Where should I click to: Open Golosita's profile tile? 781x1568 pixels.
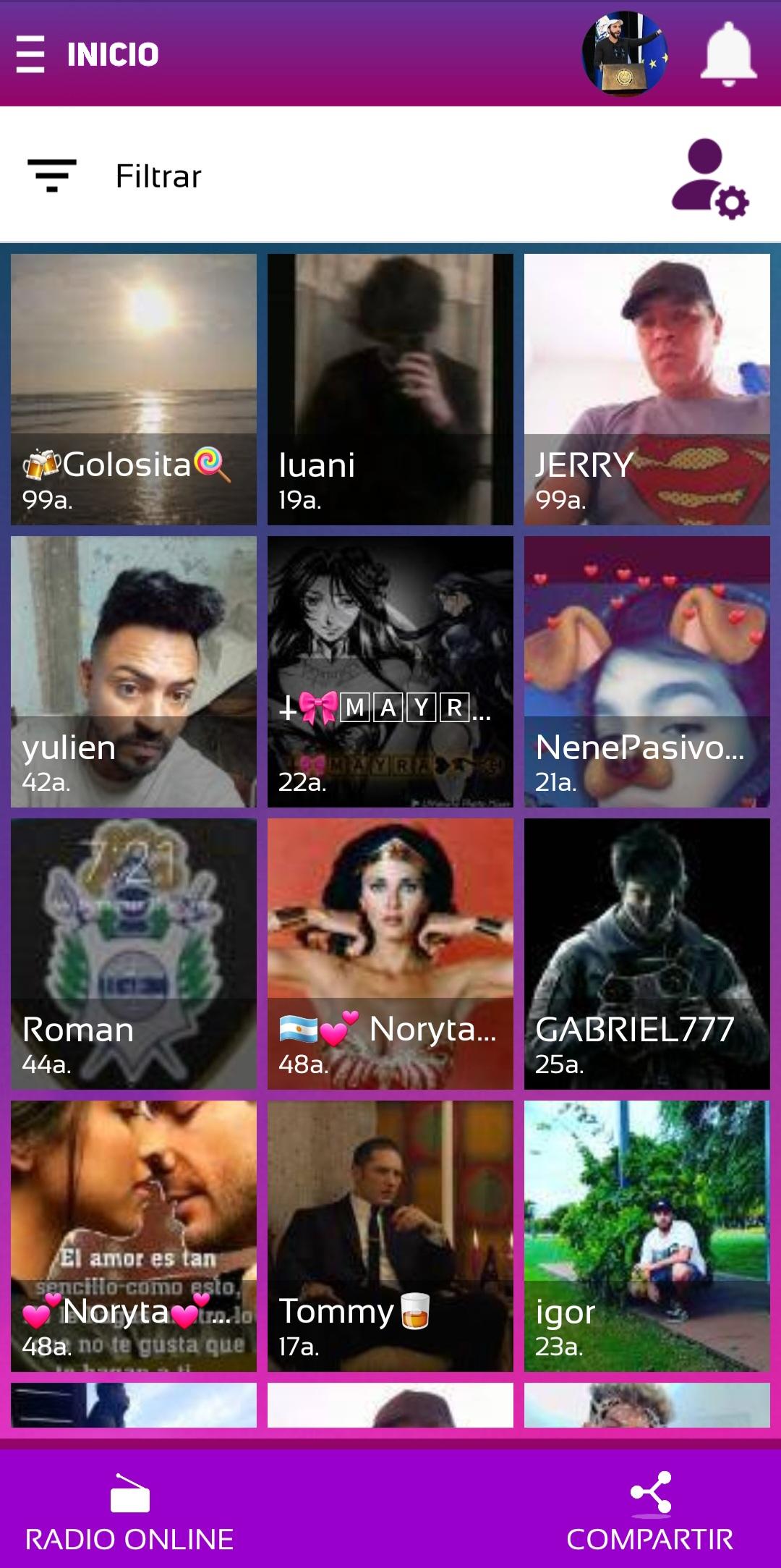[x=134, y=389]
